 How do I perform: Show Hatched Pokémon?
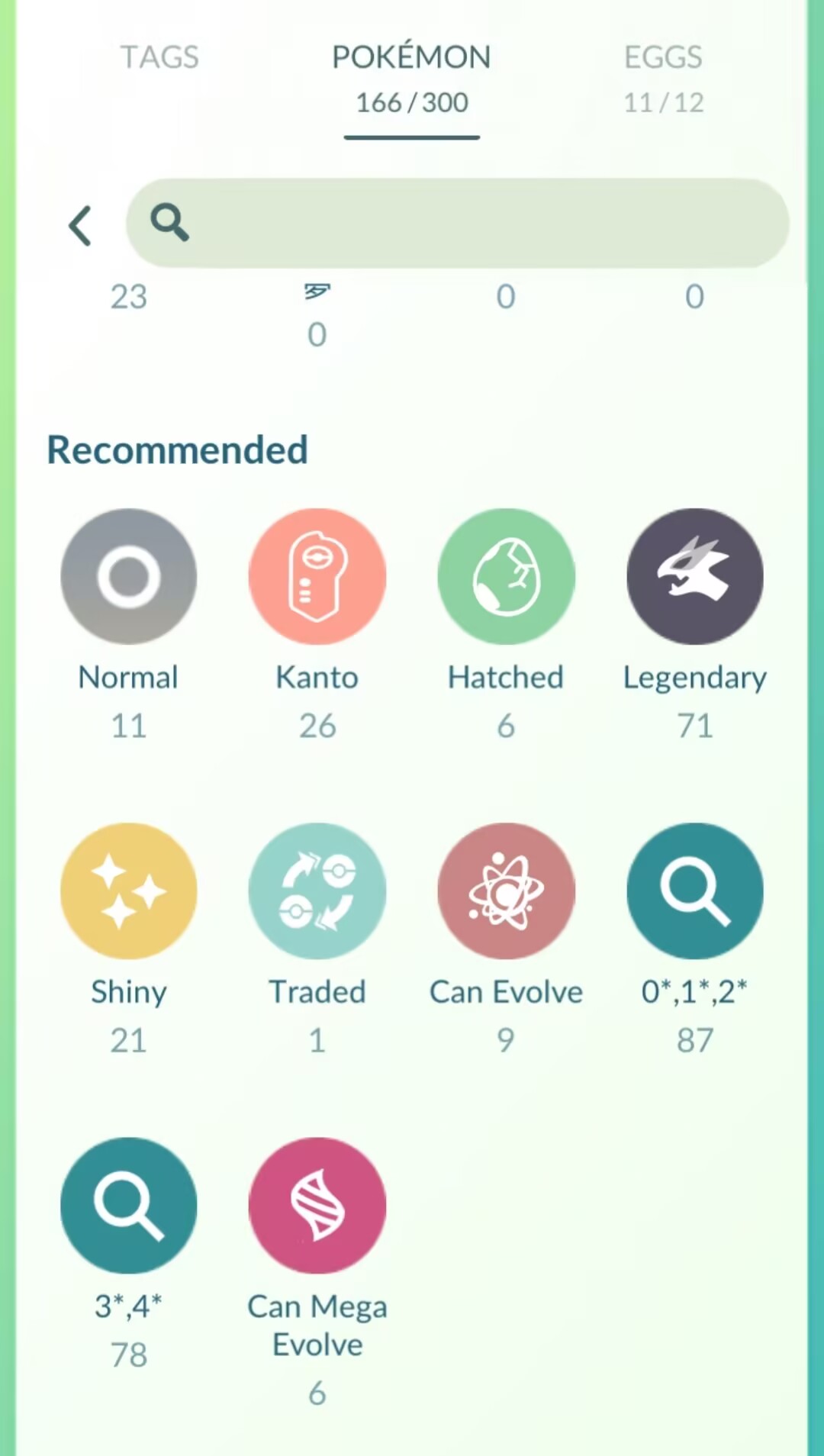coord(506,577)
